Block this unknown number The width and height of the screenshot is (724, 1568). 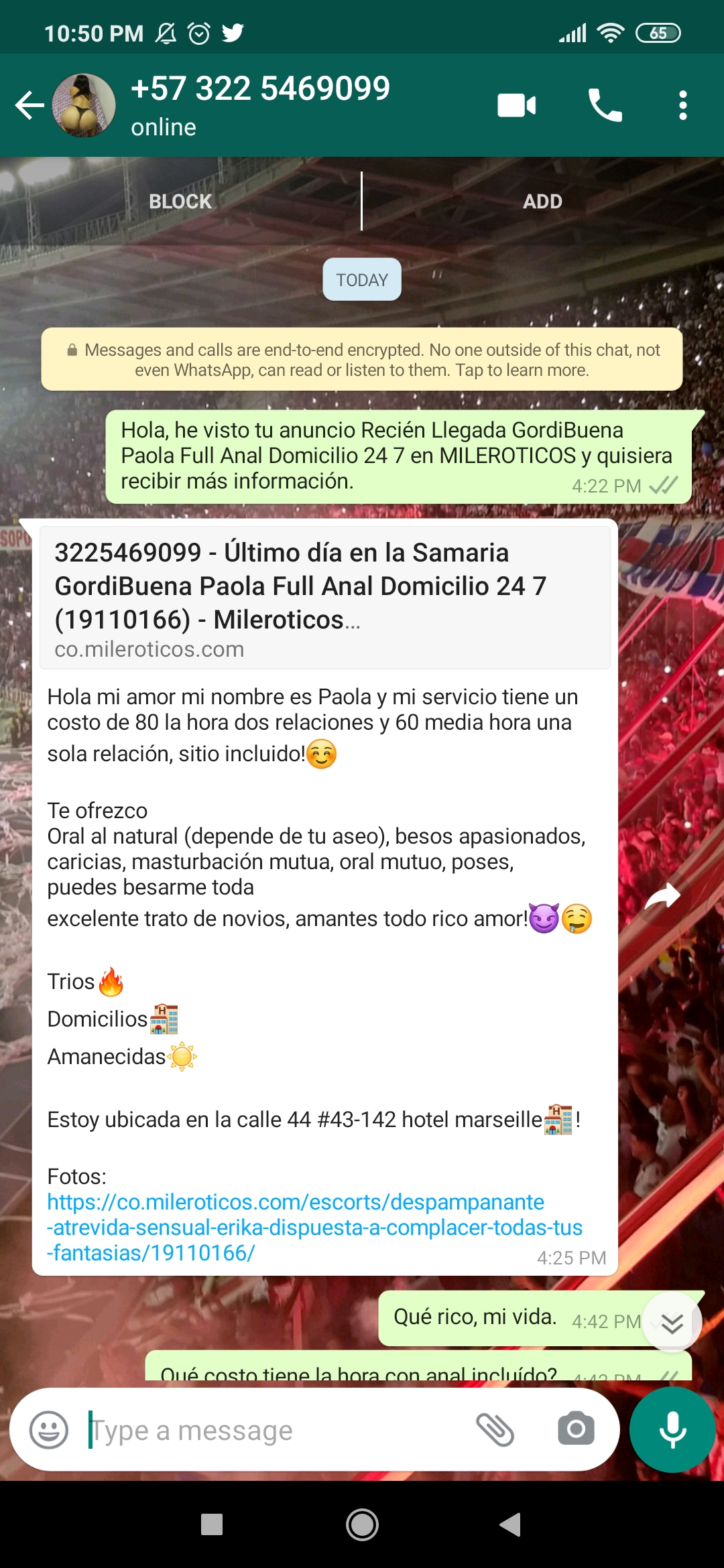click(180, 201)
